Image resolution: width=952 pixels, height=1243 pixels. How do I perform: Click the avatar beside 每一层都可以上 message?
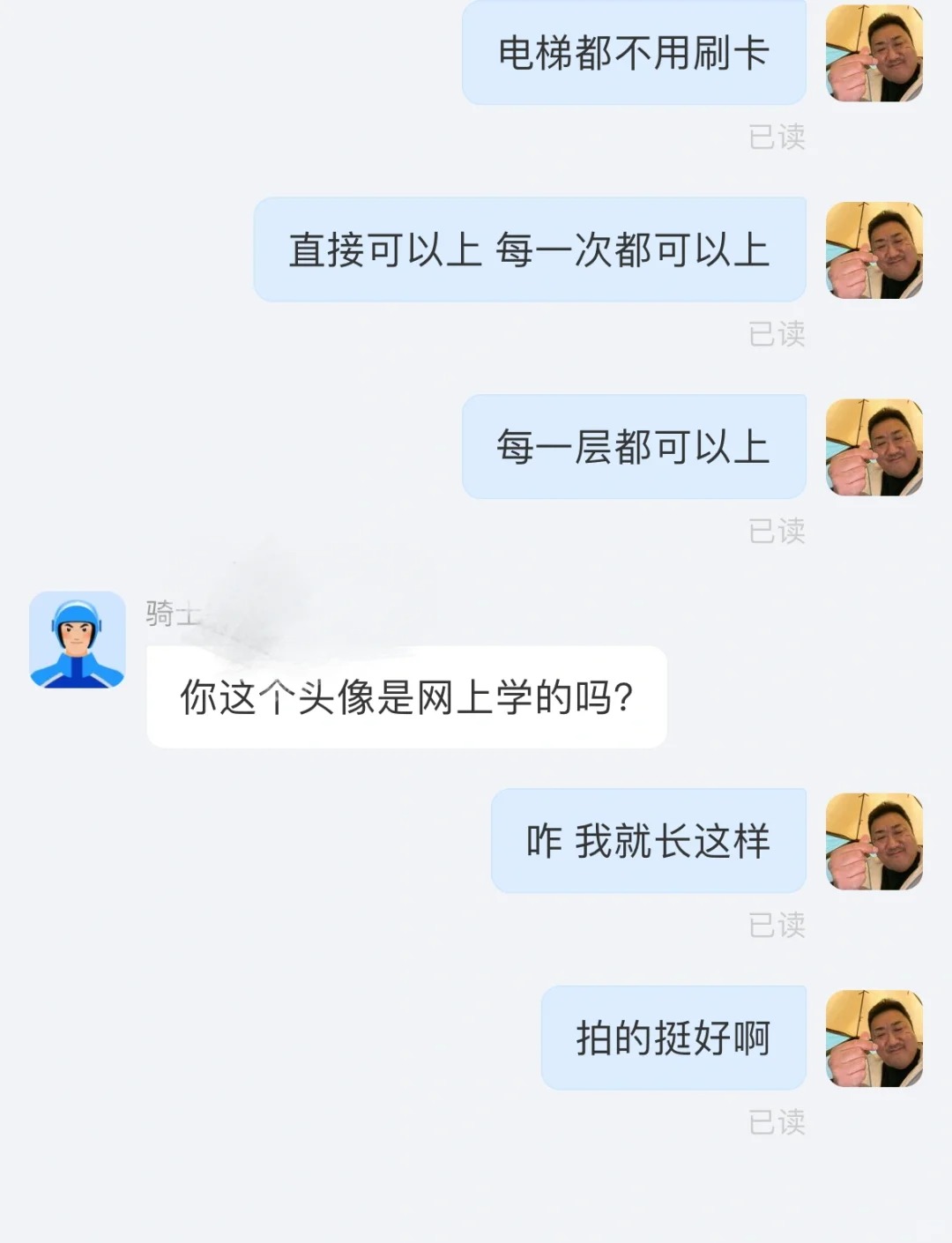[875, 447]
